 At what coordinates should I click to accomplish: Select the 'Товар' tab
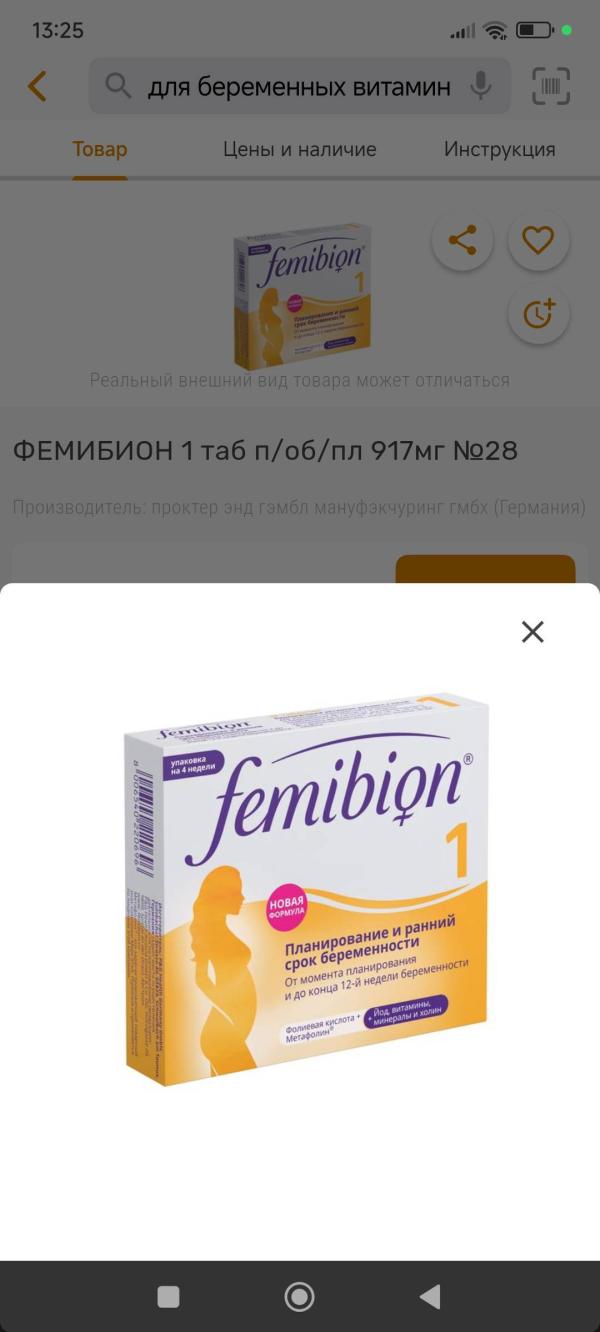pos(99,150)
